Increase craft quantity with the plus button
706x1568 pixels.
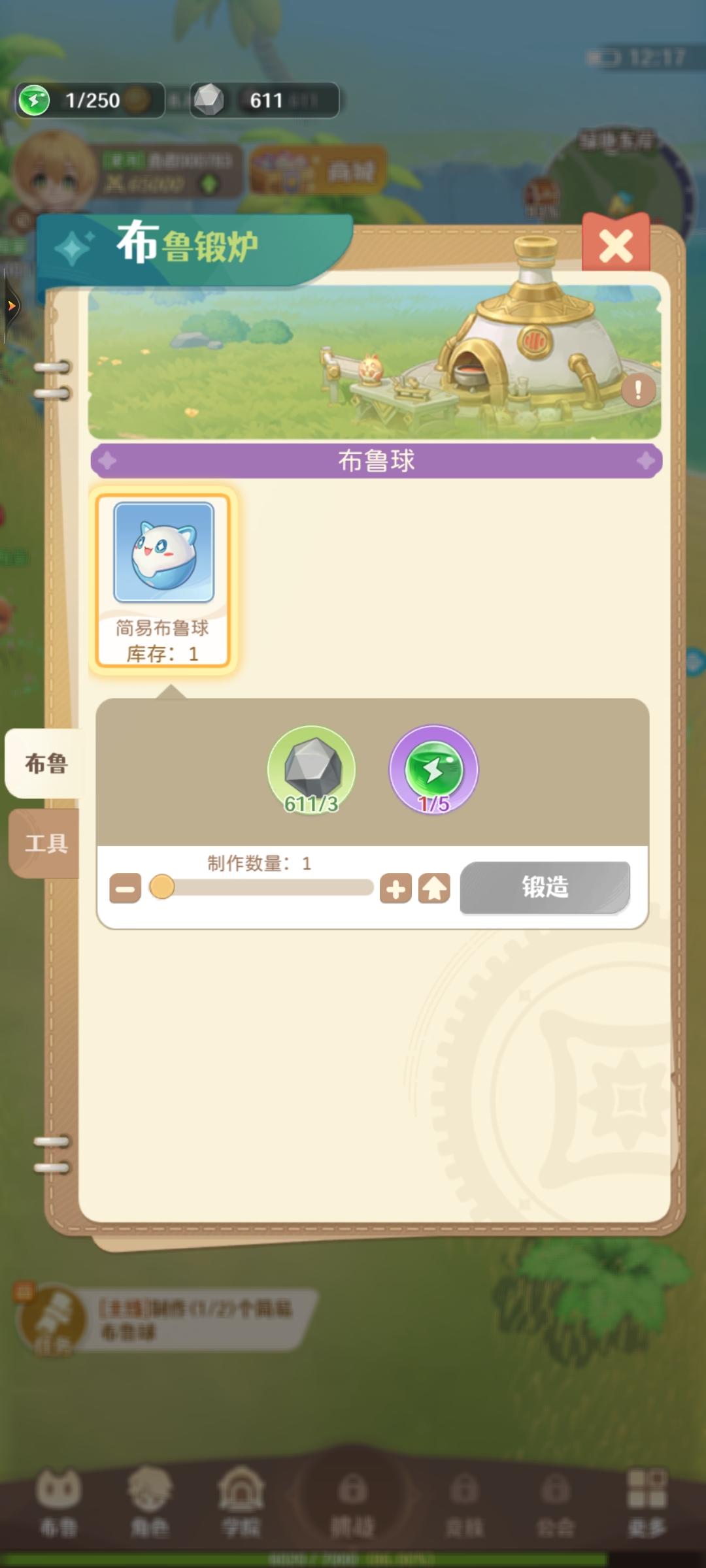[395, 888]
